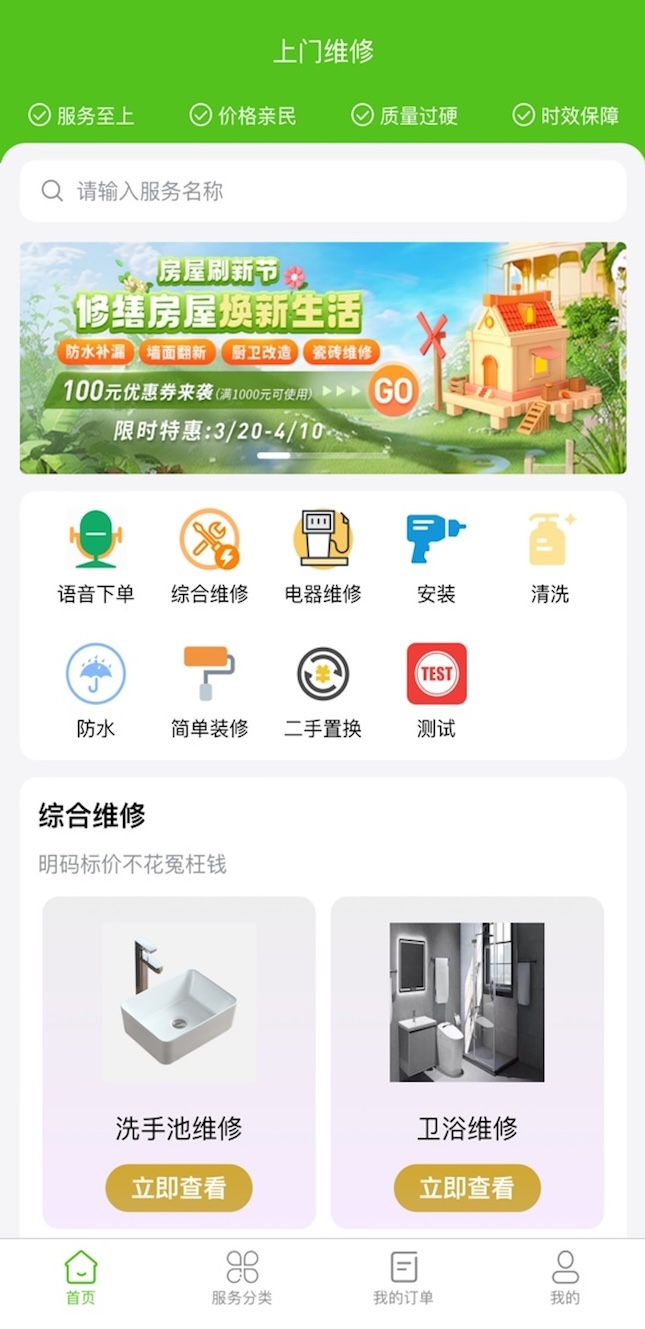Open the 卫浴维修 bathroom image
Viewport: 645px width, 1329px height.
point(467,1001)
